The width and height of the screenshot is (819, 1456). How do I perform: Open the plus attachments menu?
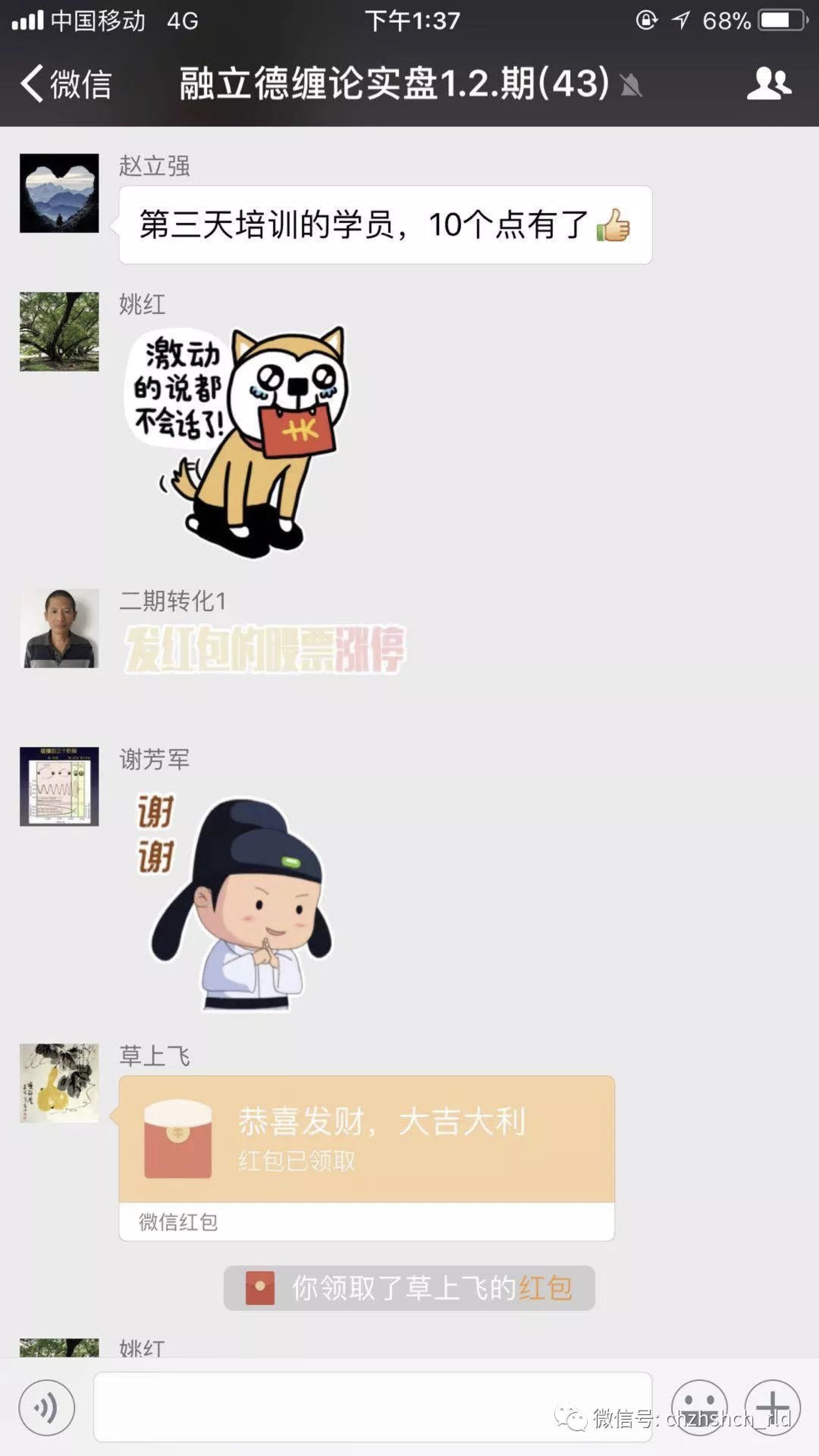tap(772, 1407)
